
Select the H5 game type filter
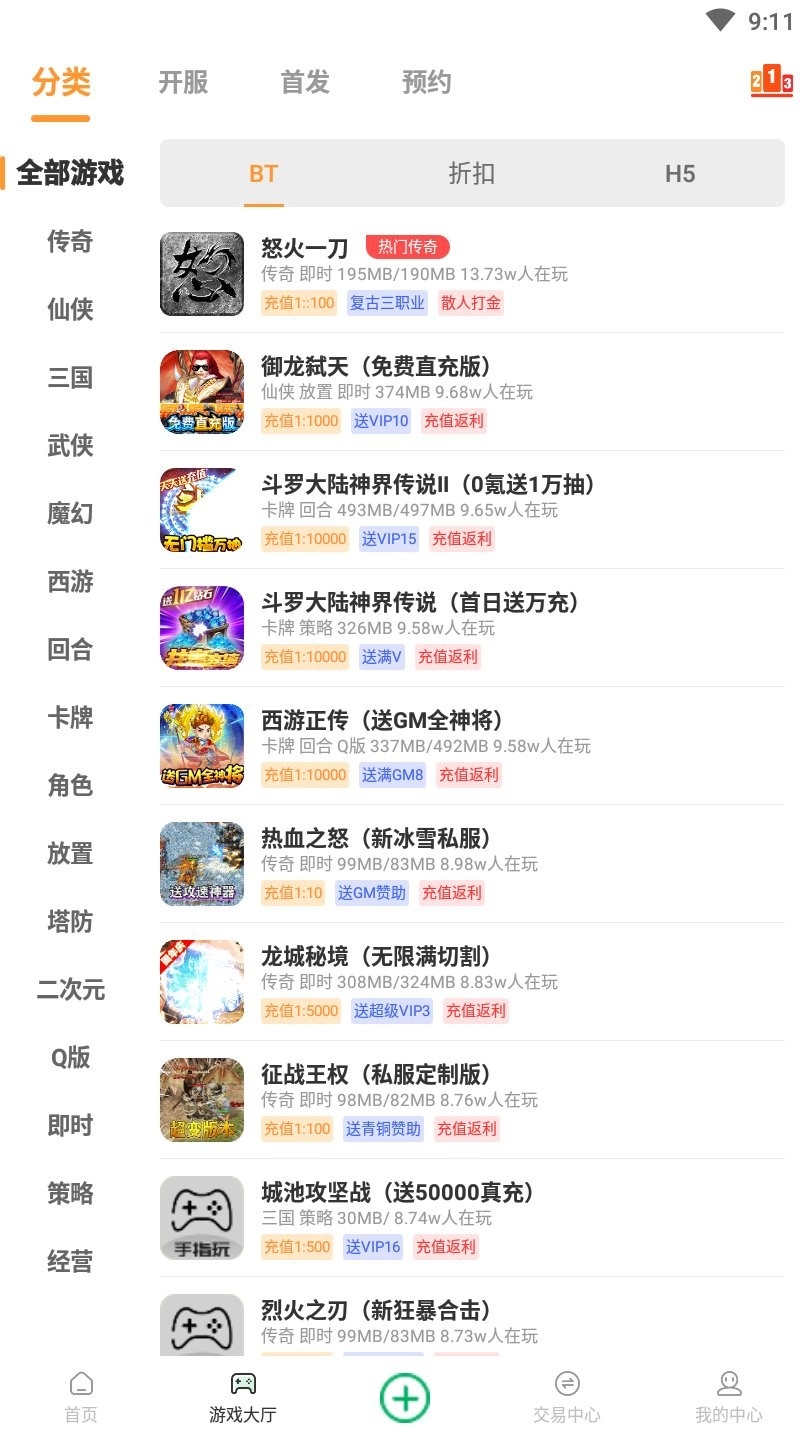(682, 174)
